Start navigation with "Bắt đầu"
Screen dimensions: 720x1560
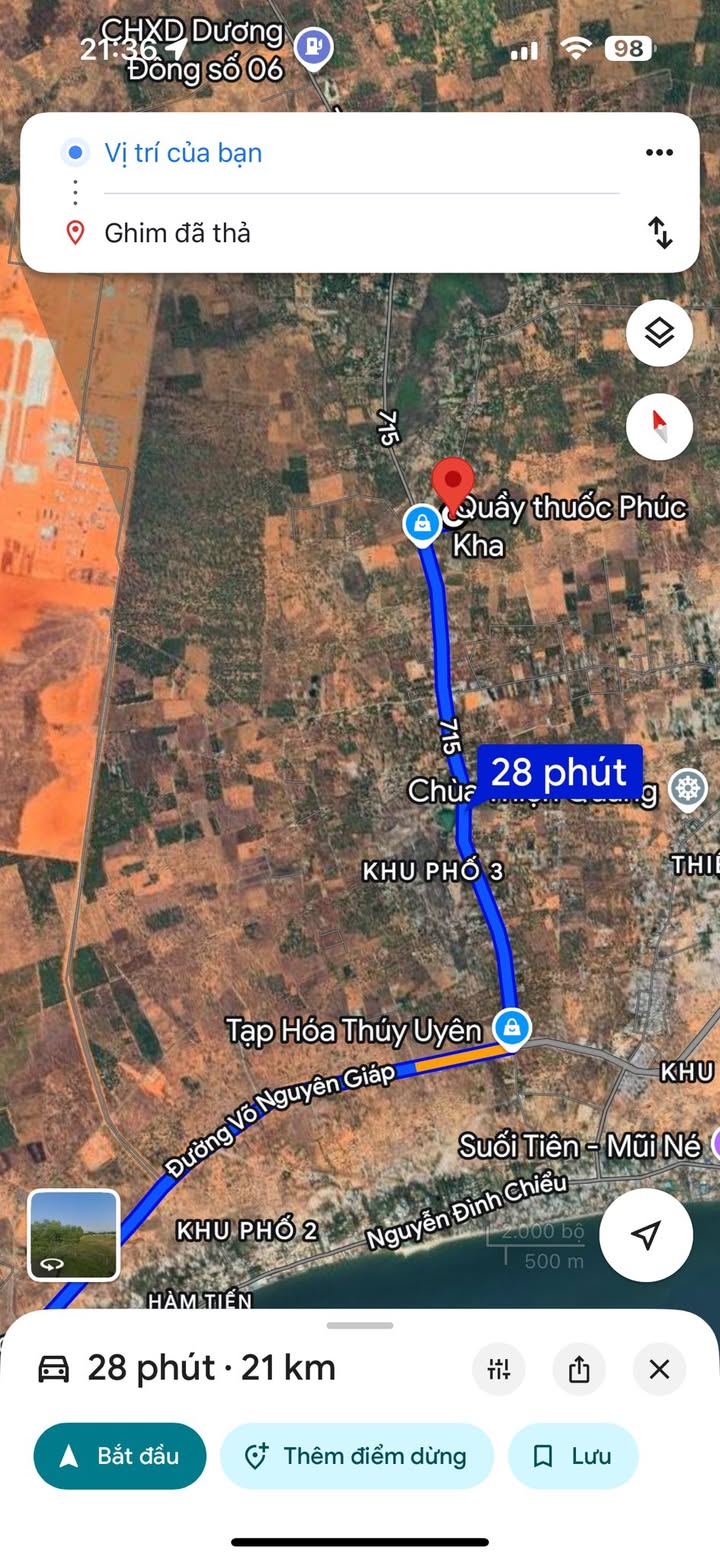(x=120, y=1455)
